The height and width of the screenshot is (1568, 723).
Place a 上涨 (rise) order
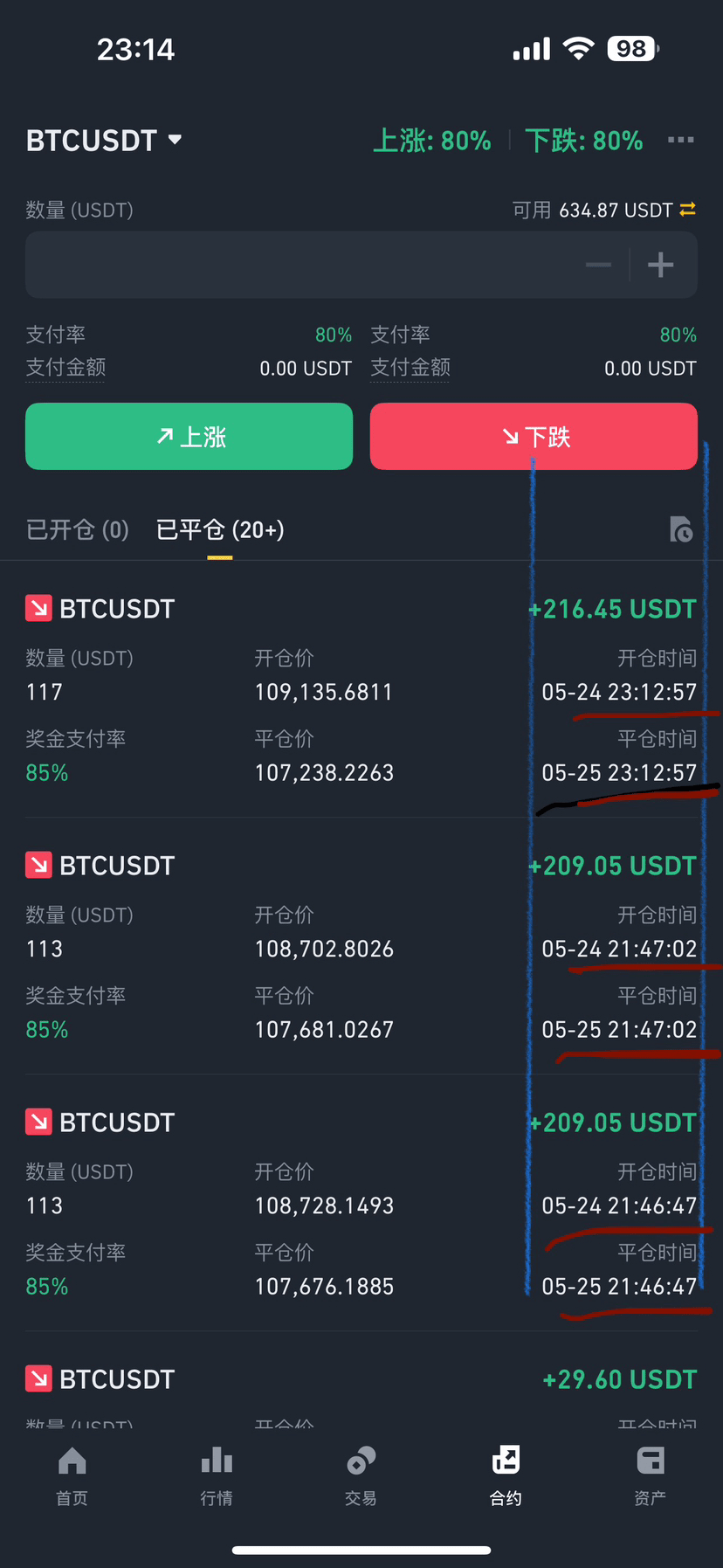pos(189,437)
